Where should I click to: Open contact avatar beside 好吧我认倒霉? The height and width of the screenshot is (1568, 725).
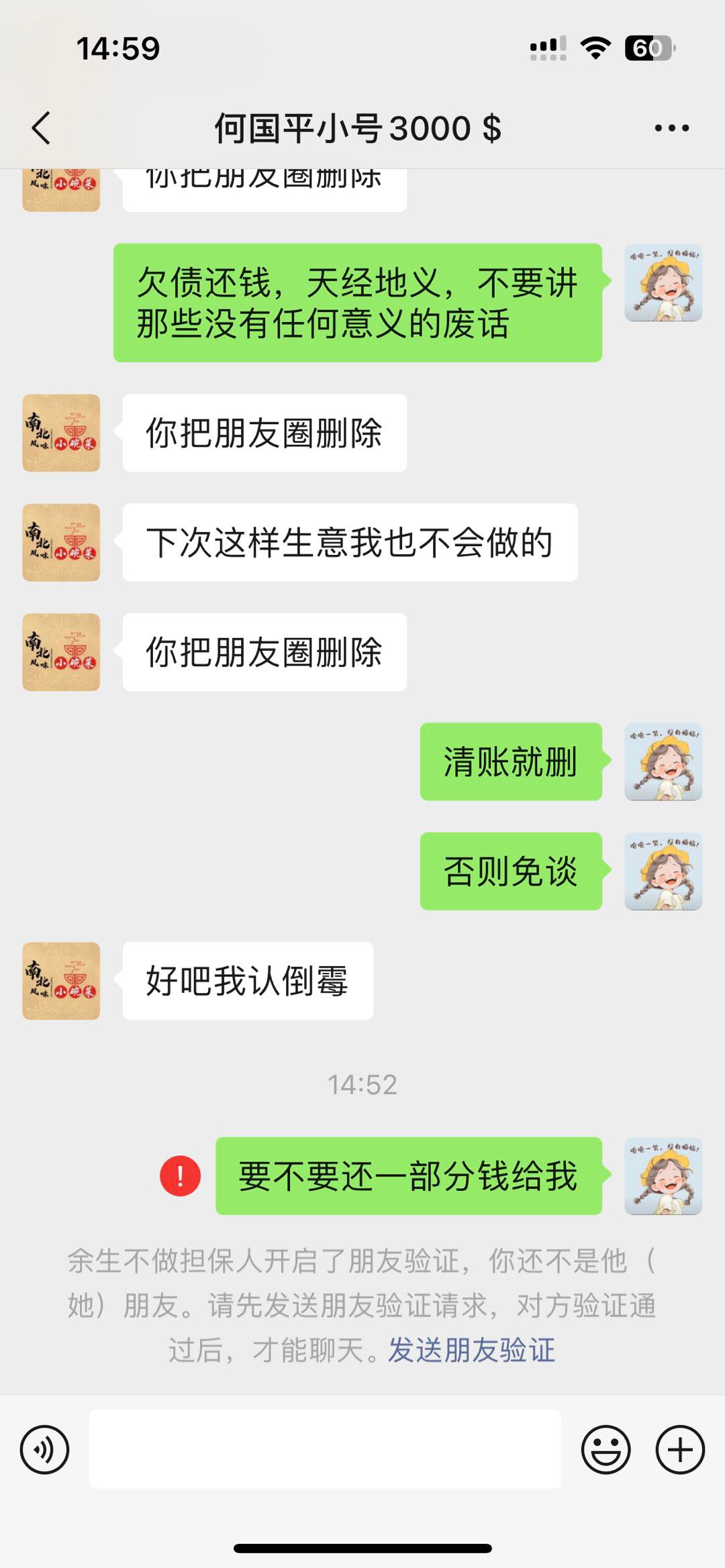61,980
